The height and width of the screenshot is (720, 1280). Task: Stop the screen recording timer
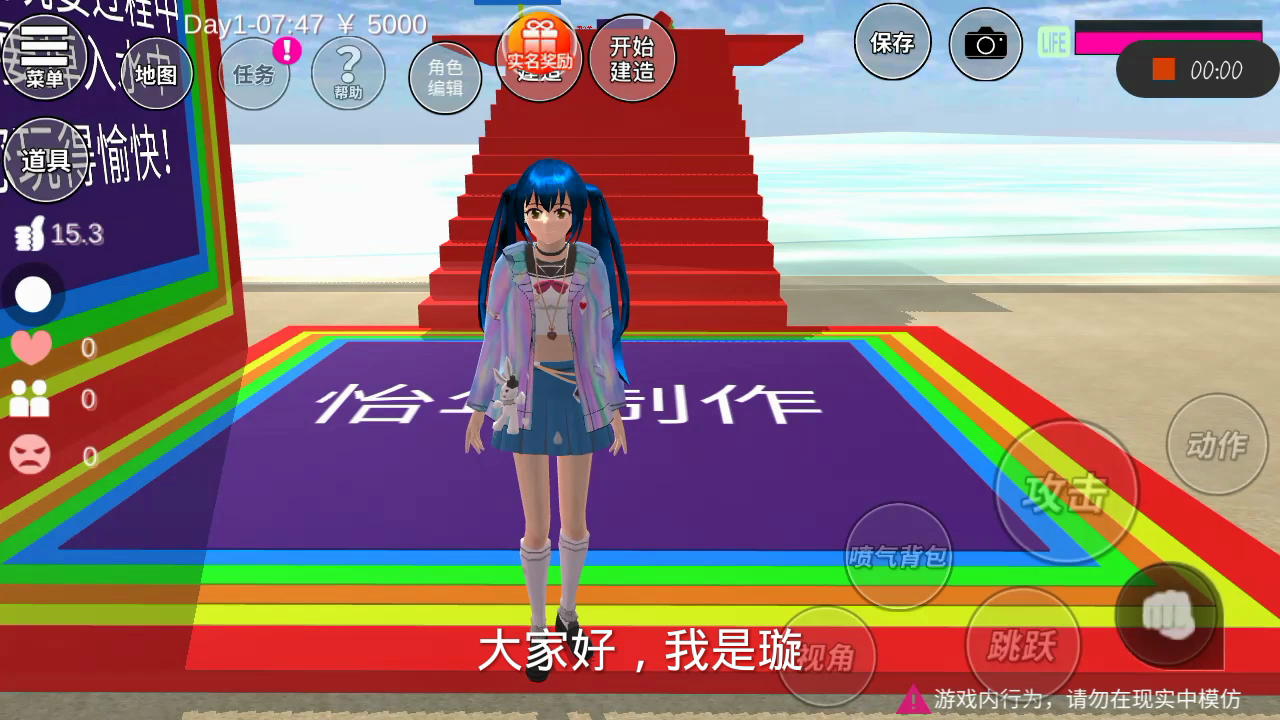1164,69
